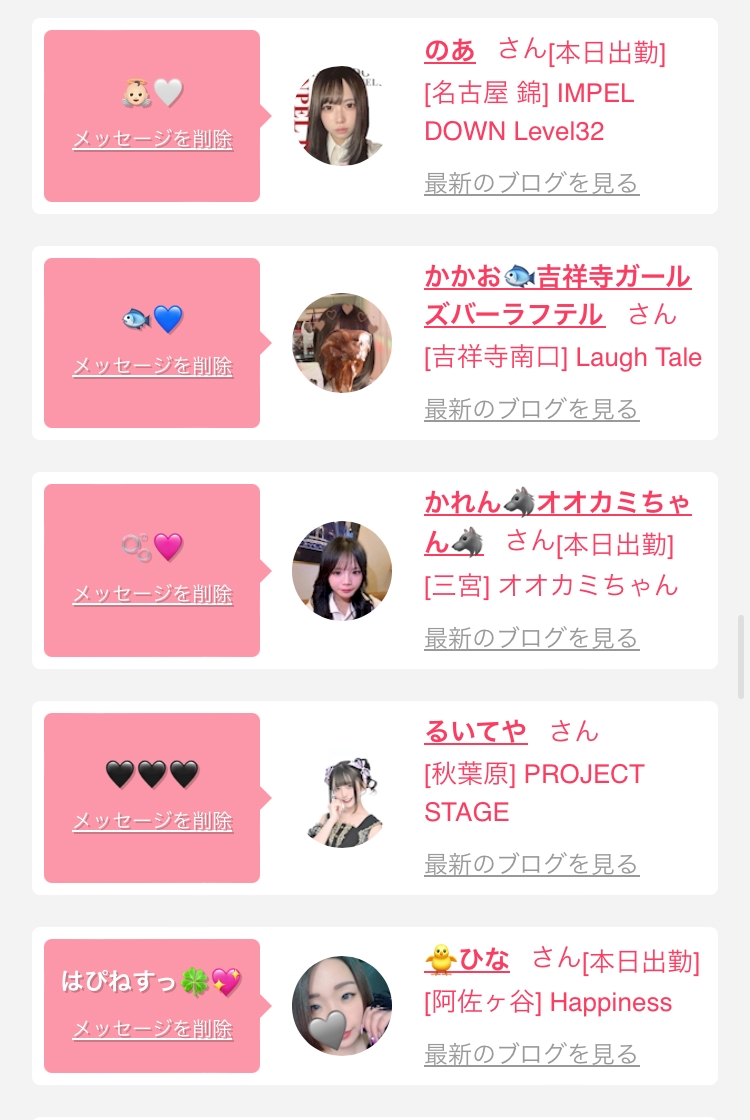Image resolution: width=750 pixels, height=1120 pixels.
Task: Delete the fish and blue heart message
Action: (153, 366)
